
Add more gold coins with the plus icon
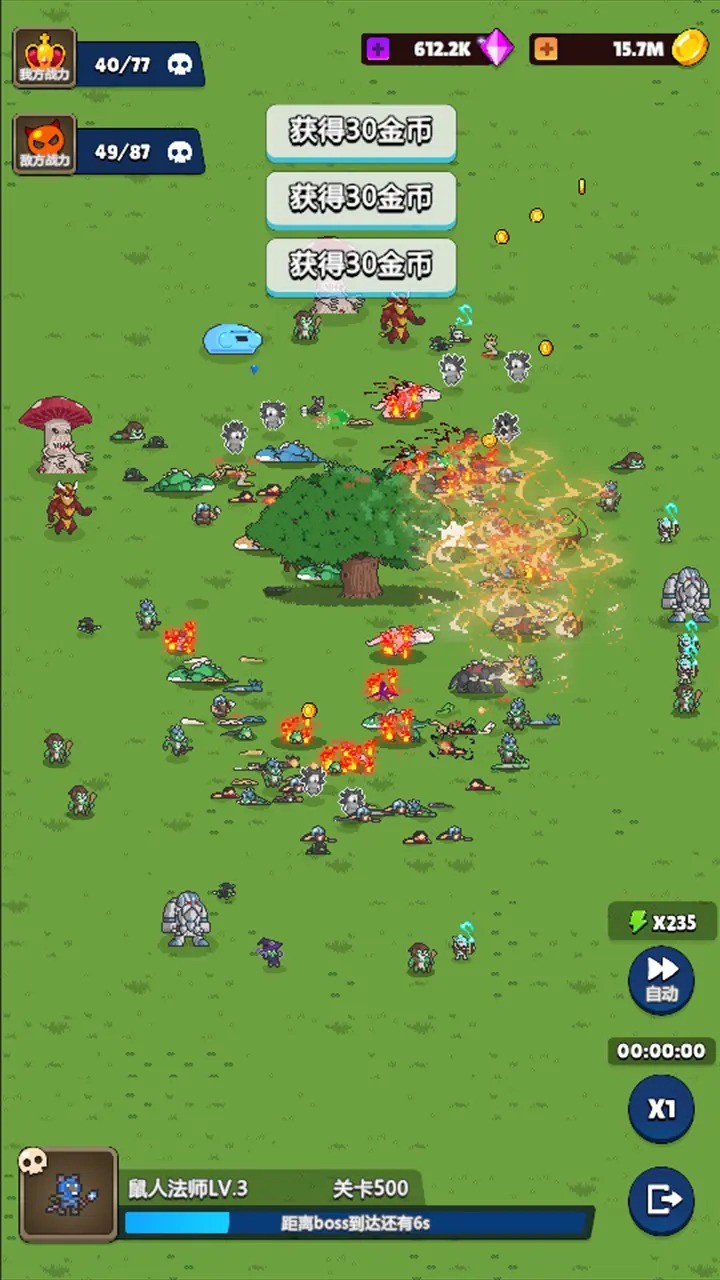pyautogui.click(x=545, y=49)
